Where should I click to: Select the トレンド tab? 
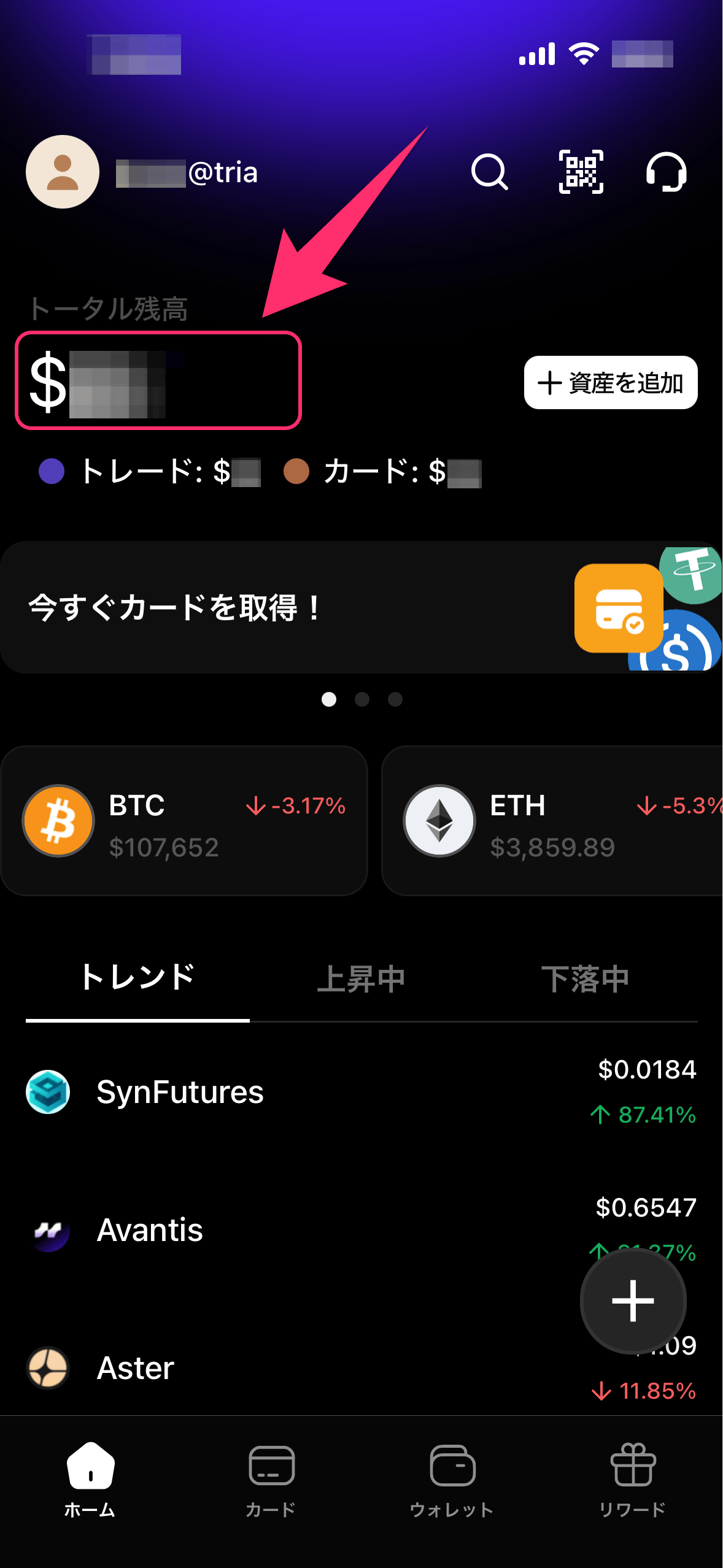pos(137,978)
